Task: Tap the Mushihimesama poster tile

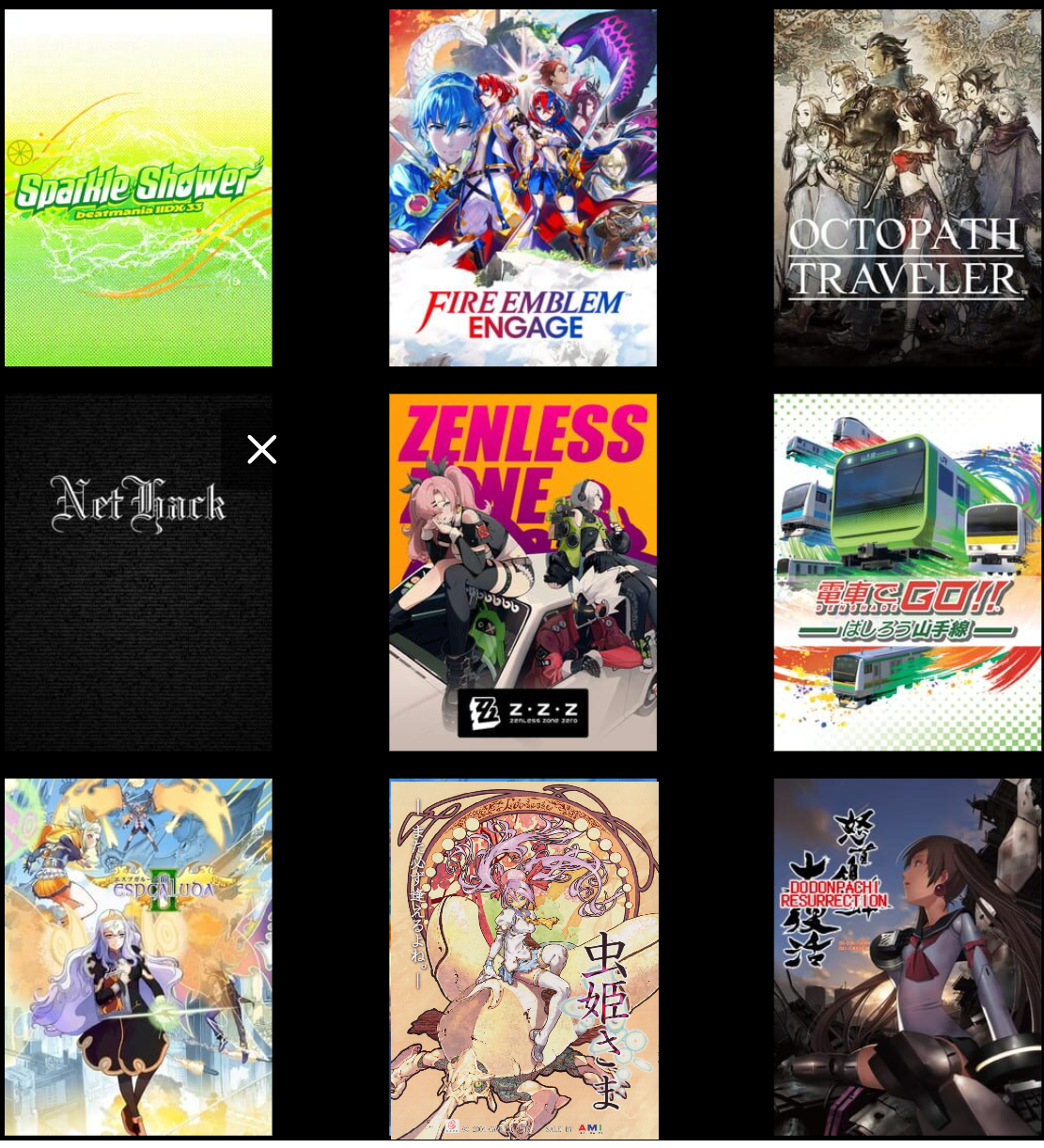Action: pyautogui.click(x=523, y=959)
